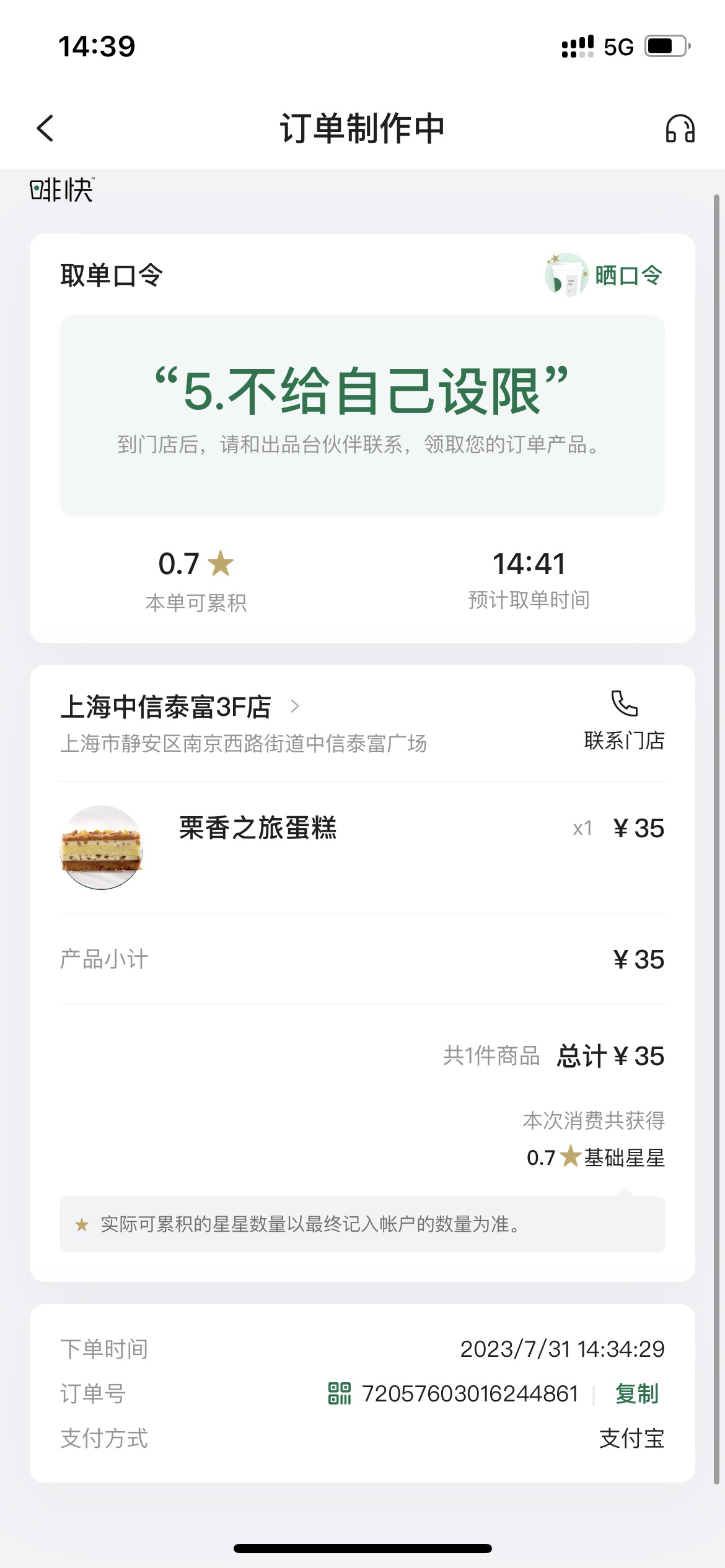This screenshot has width=725, height=1568.
Task: Open customer service headset icon
Action: (680, 128)
